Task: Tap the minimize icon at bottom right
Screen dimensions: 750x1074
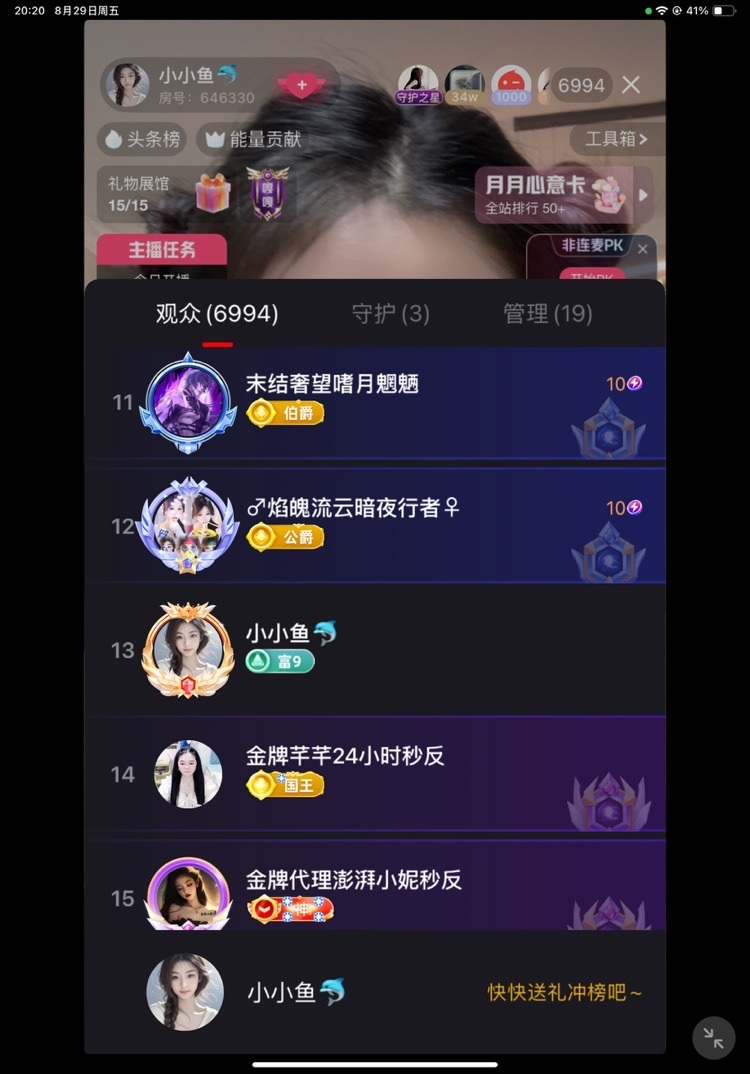Action: click(x=713, y=1038)
